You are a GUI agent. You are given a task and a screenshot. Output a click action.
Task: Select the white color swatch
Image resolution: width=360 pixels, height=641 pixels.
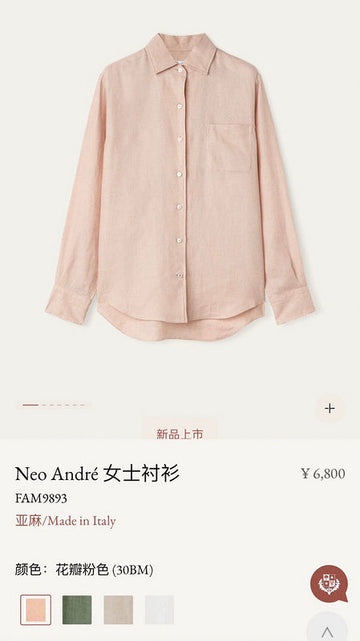click(x=159, y=610)
